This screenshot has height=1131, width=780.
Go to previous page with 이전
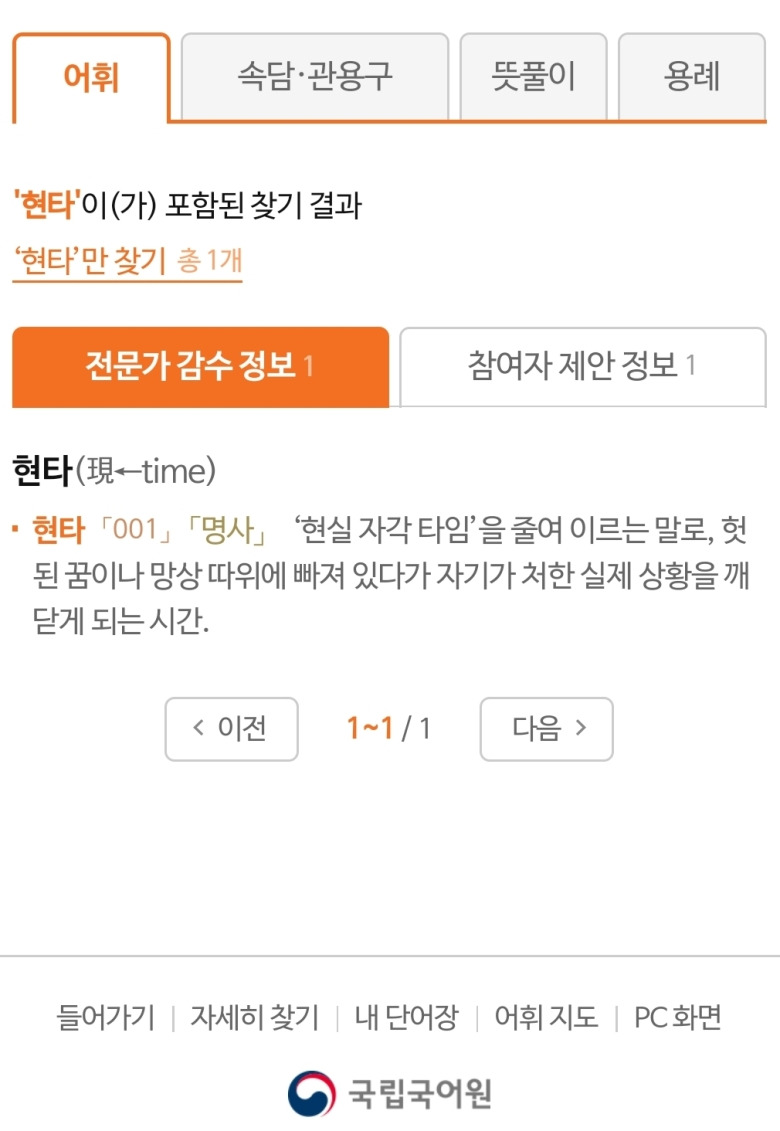tap(231, 728)
